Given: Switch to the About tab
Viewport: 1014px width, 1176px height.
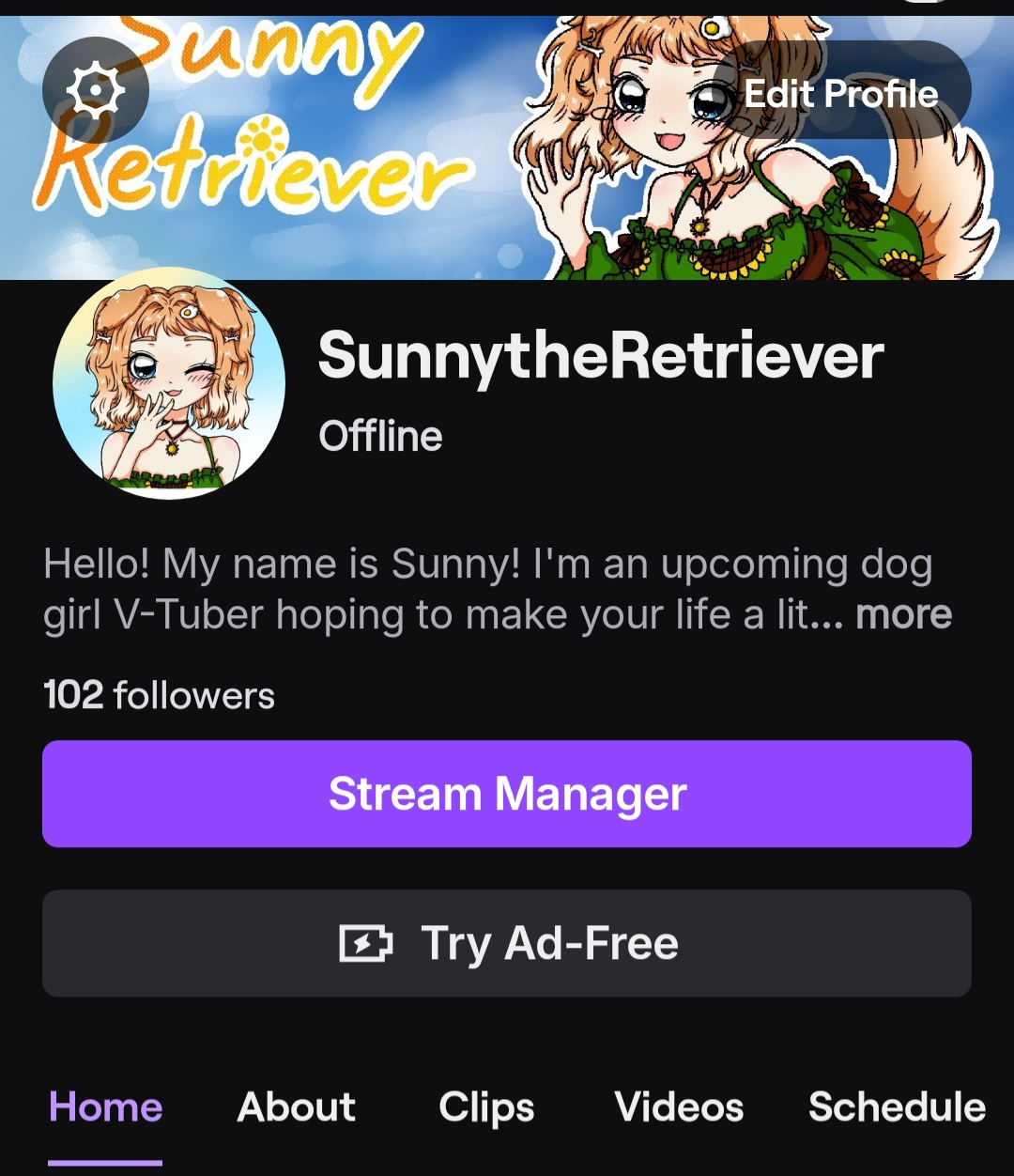Looking at the screenshot, I should pyautogui.click(x=297, y=1106).
